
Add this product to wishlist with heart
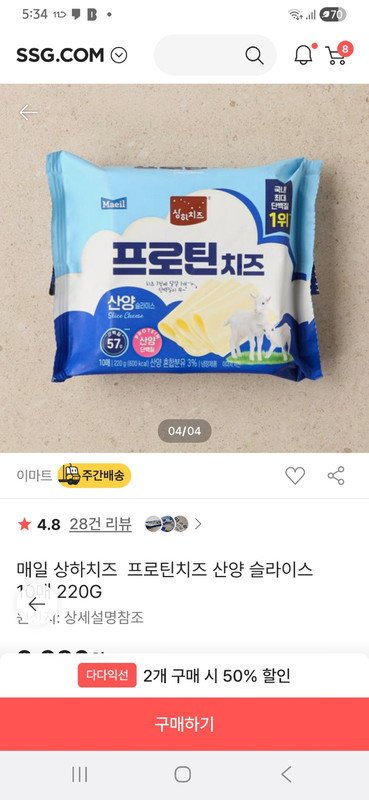tap(295, 476)
